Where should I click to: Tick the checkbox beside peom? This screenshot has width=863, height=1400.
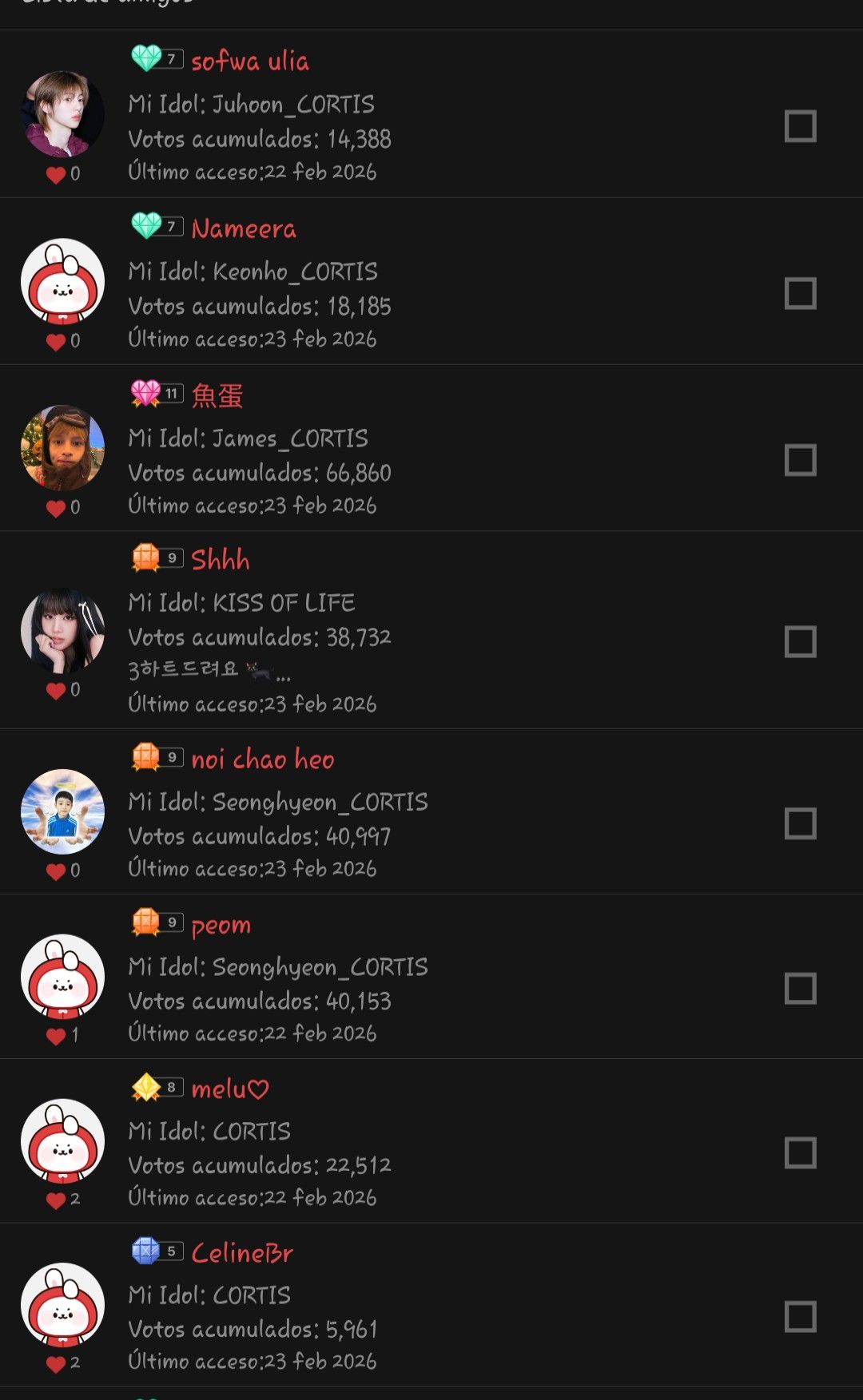[800, 989]
